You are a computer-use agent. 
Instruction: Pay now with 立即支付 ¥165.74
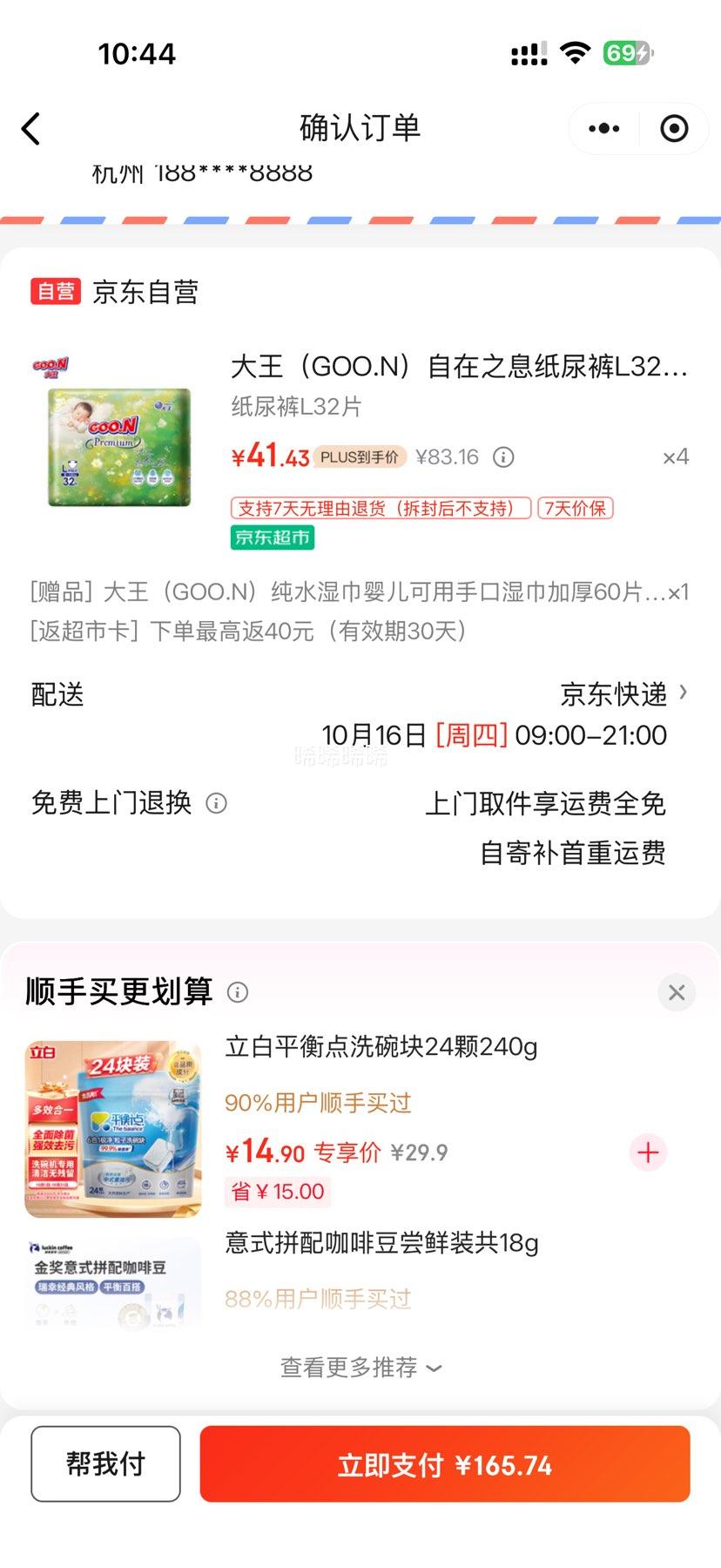(x=445, y=1464)
